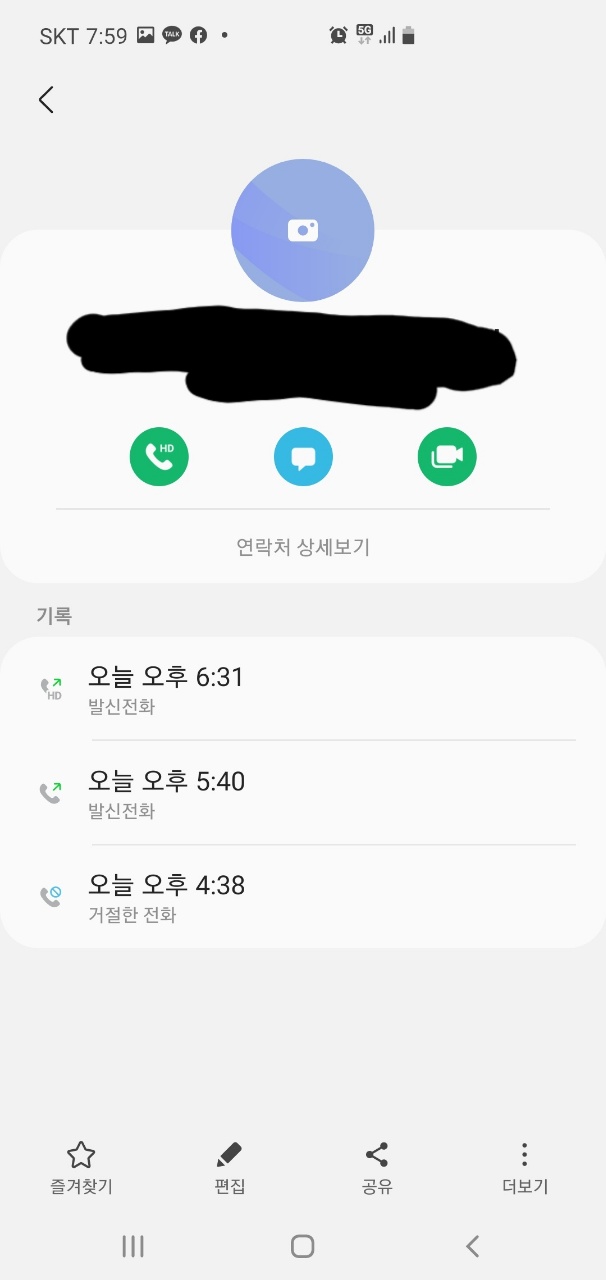606x1280 pixels.
Task: Share this contact via 공유
Action: 377,1168
